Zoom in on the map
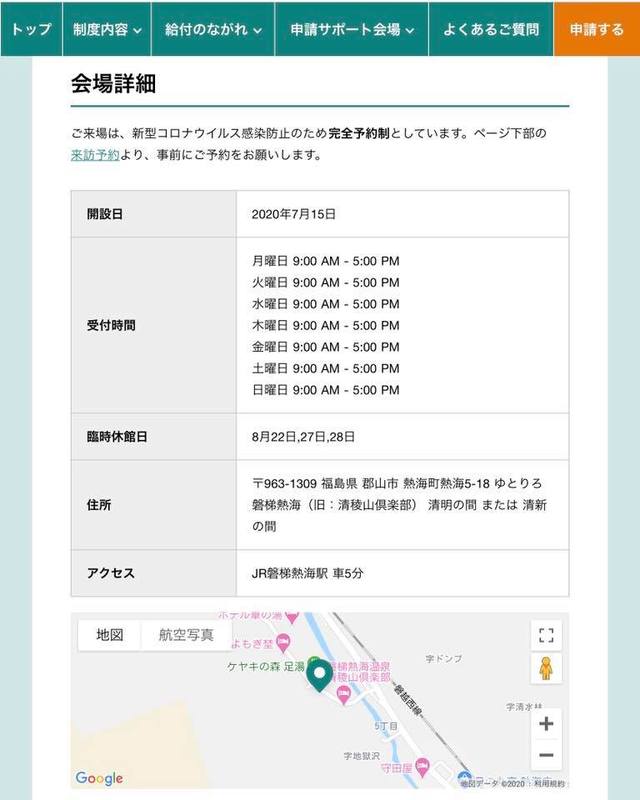Viewport: 640px width, 800px height. [x=546, y=722]
